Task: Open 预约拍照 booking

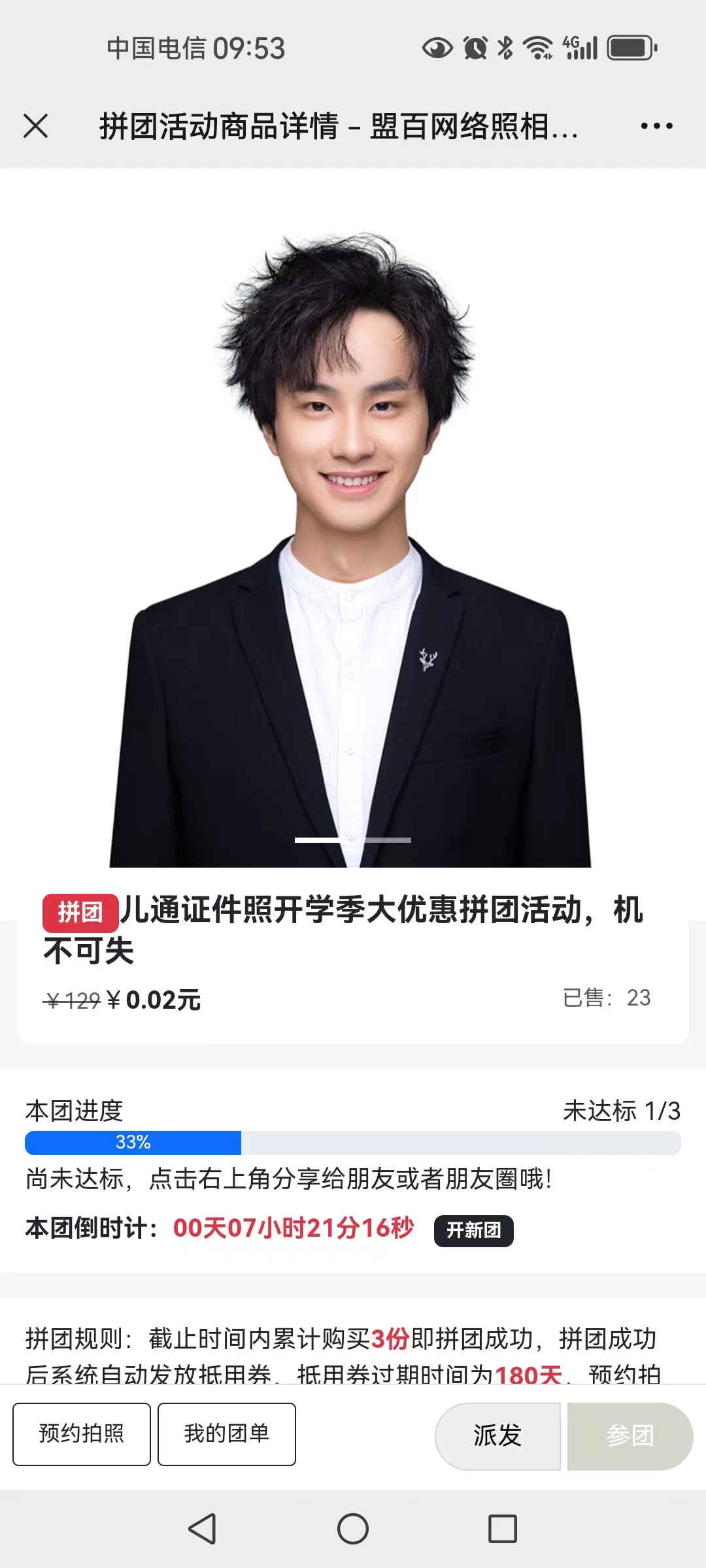Action: click(82, 1434)
